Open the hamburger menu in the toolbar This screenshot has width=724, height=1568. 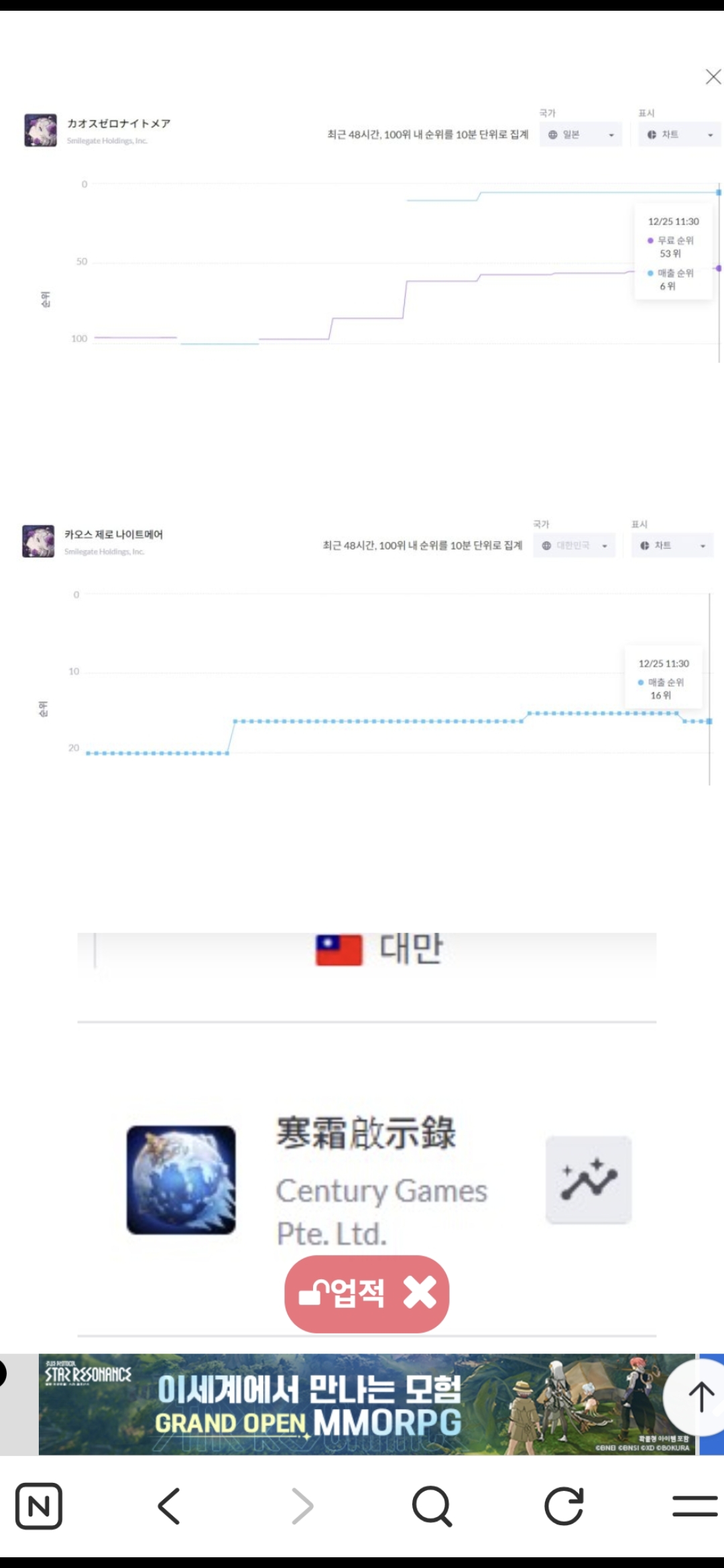(x=695, y=1506)
